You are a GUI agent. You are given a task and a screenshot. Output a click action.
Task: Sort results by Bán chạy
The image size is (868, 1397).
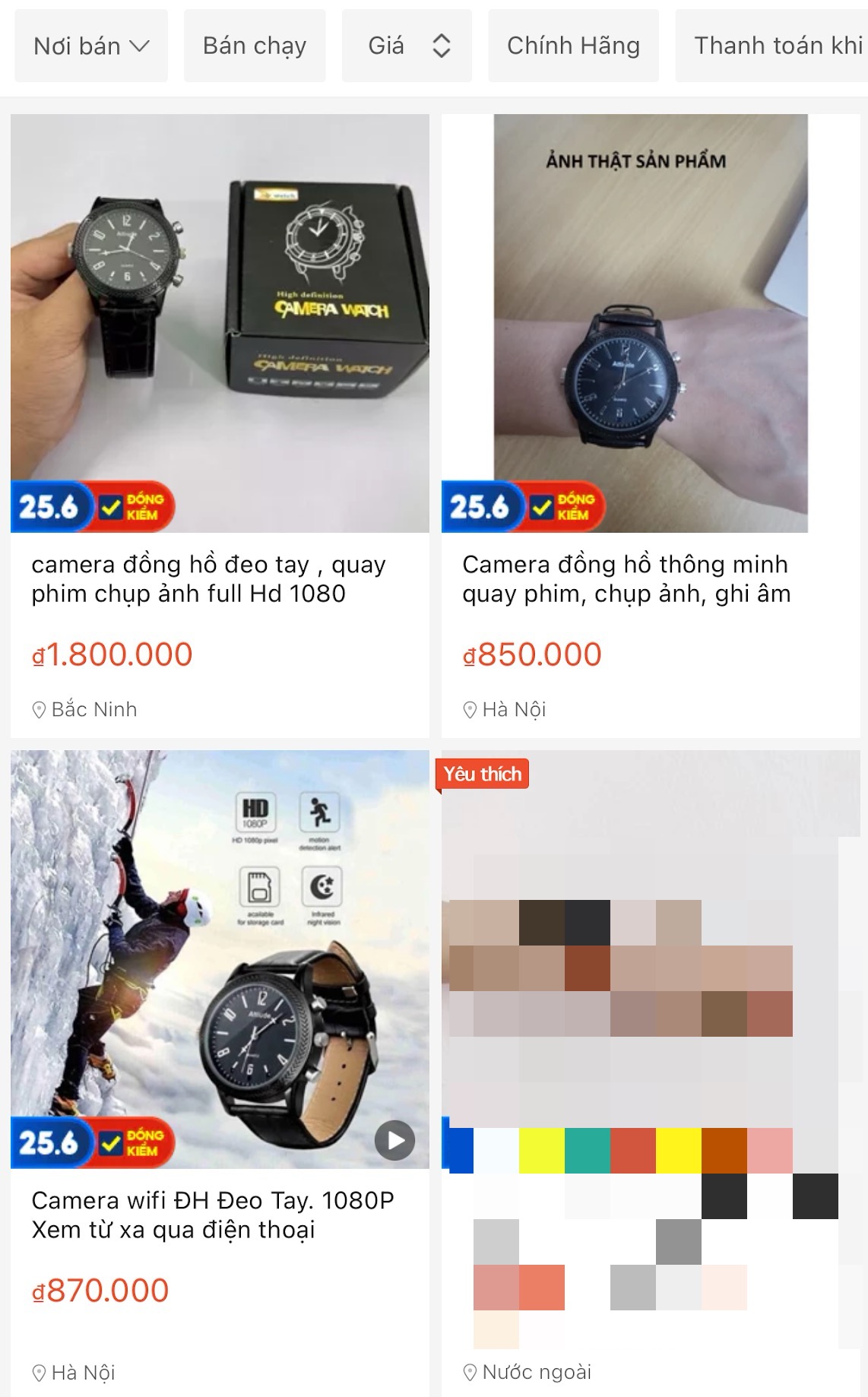254,46
